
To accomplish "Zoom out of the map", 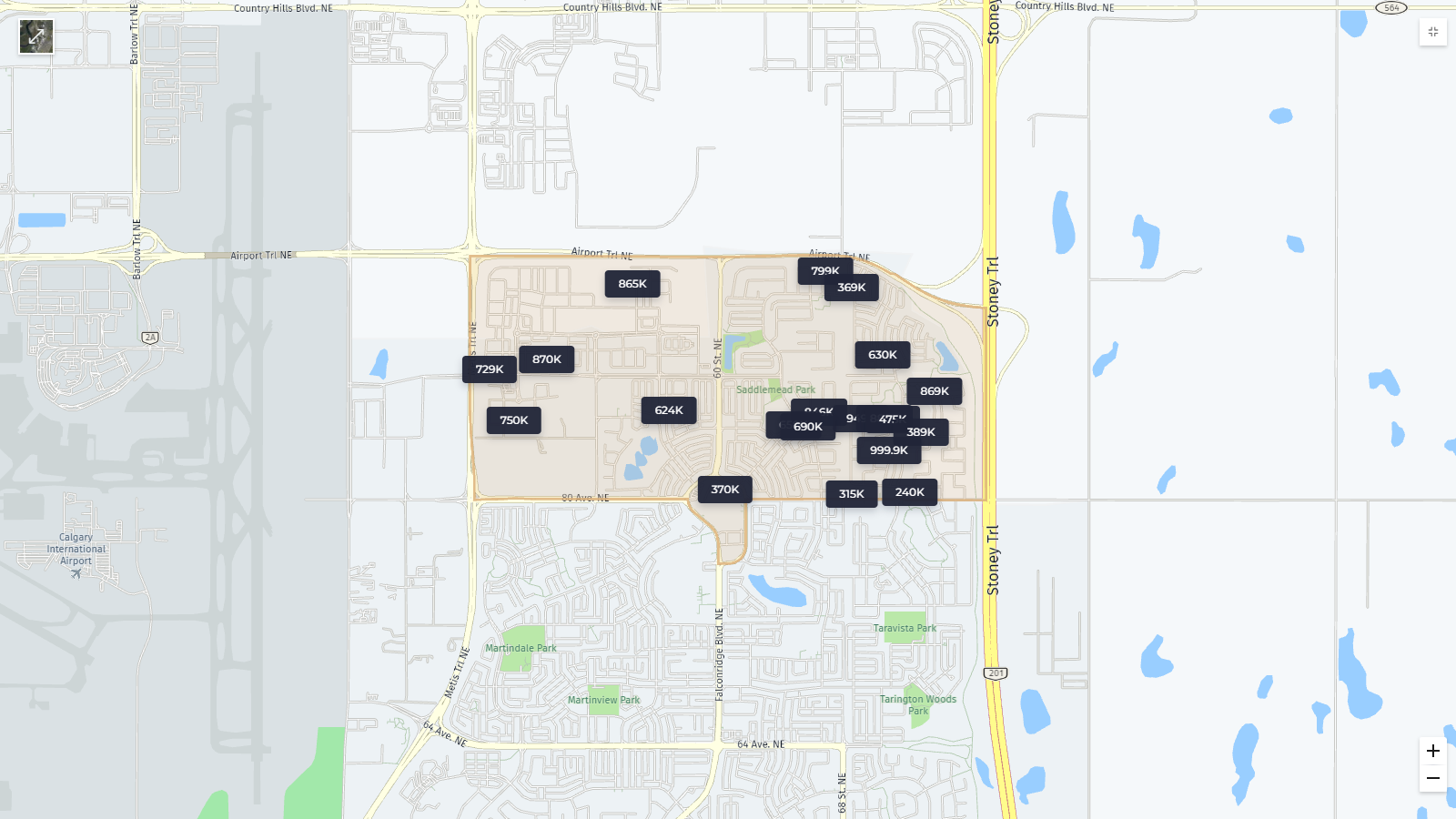I will (x=1432, y=778).
